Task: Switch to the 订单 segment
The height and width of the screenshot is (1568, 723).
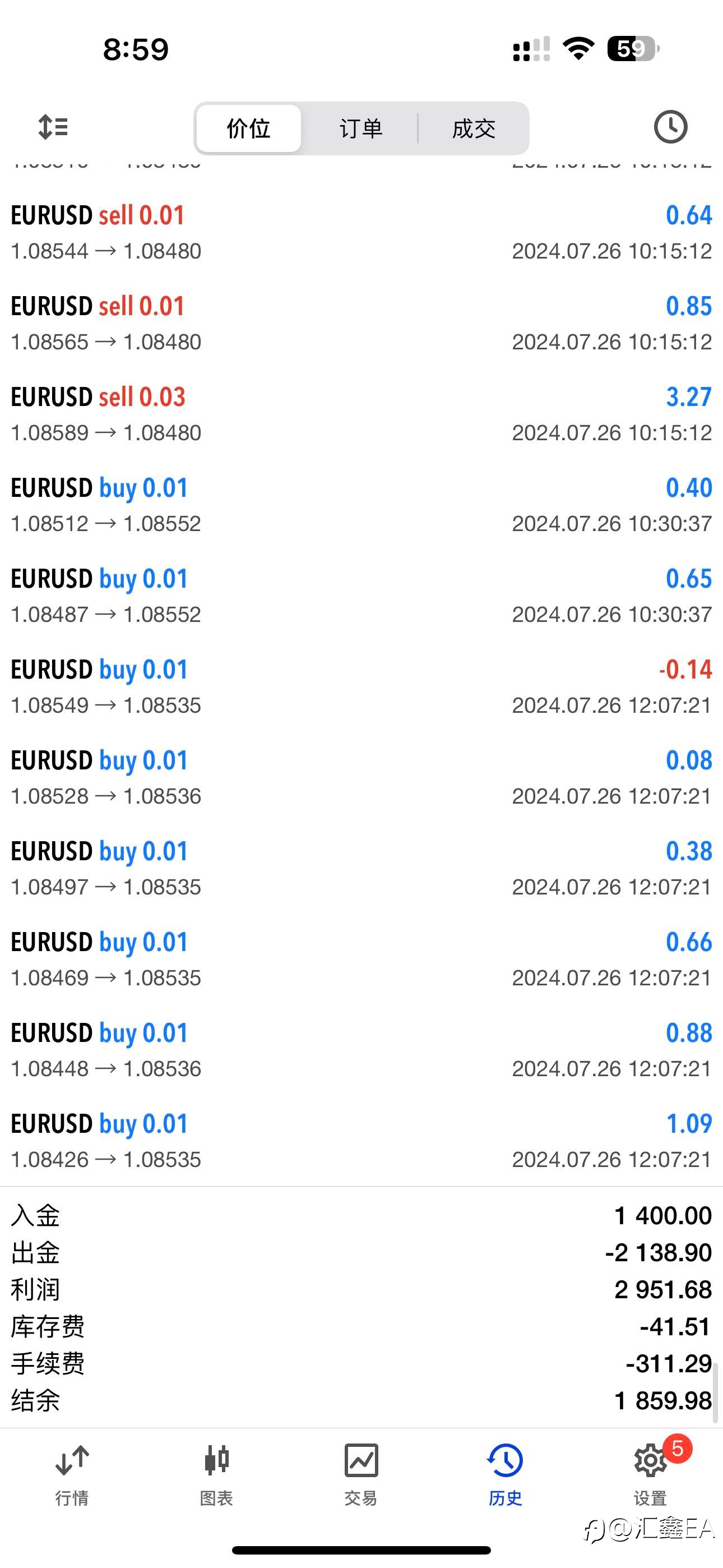Action: (x=360, y=128)
